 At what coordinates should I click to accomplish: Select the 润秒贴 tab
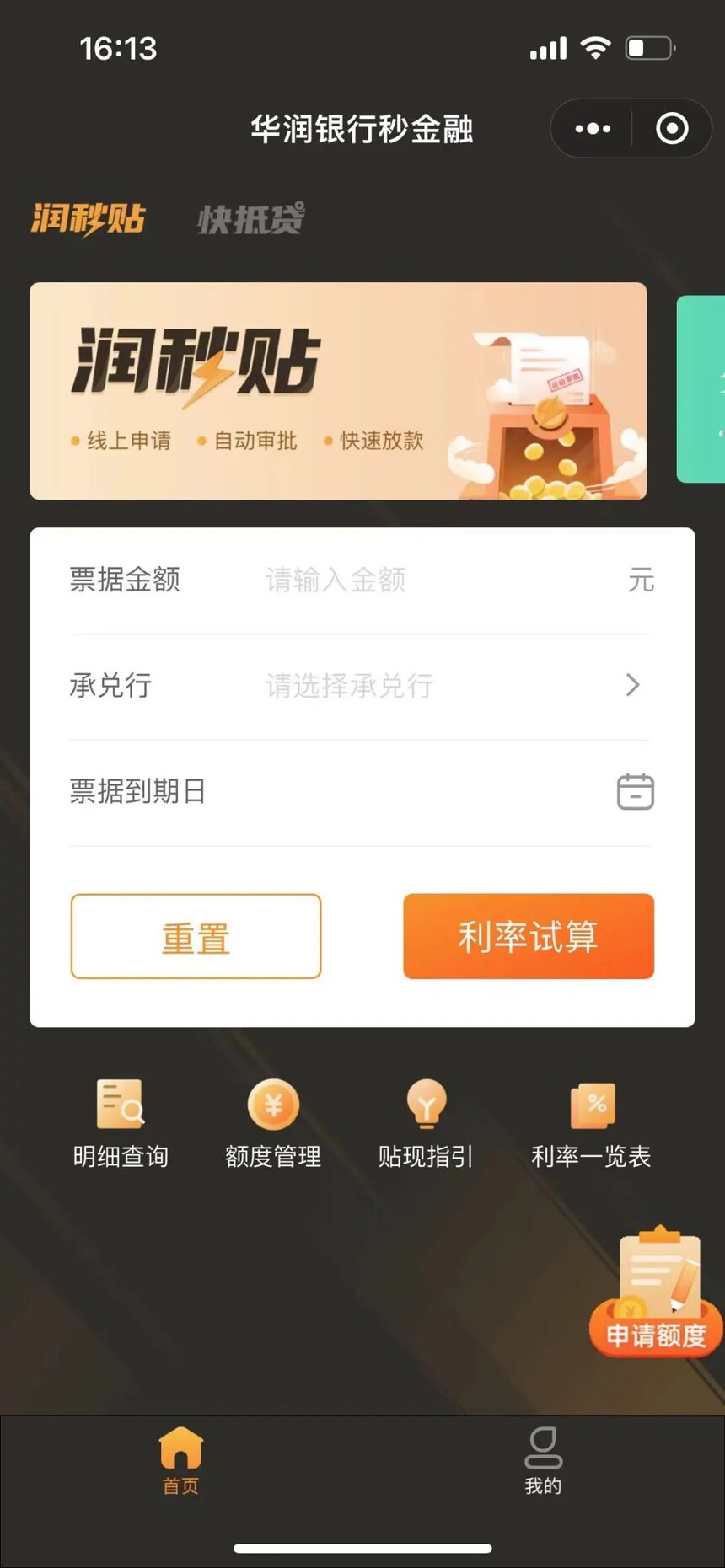tap(89, 219)
